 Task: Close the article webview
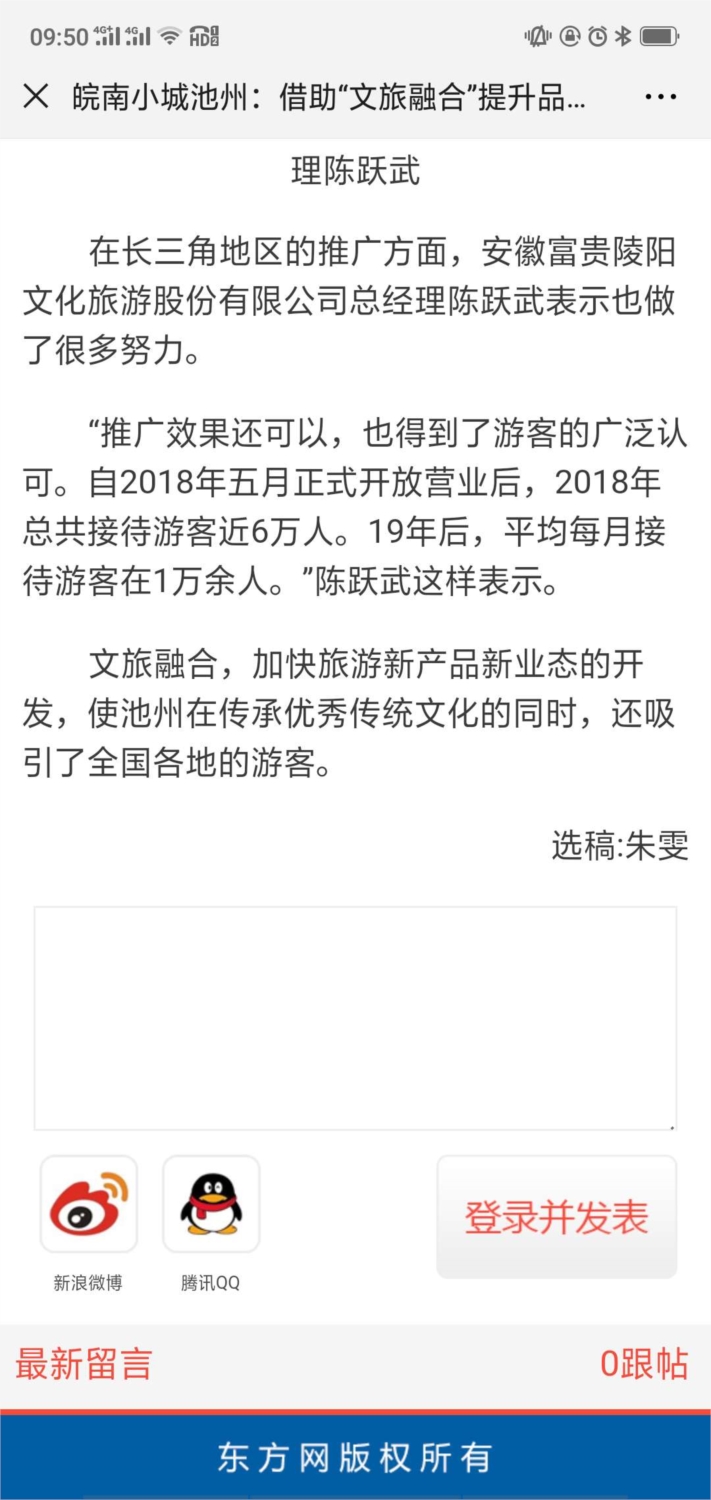[x=36, y=97]
